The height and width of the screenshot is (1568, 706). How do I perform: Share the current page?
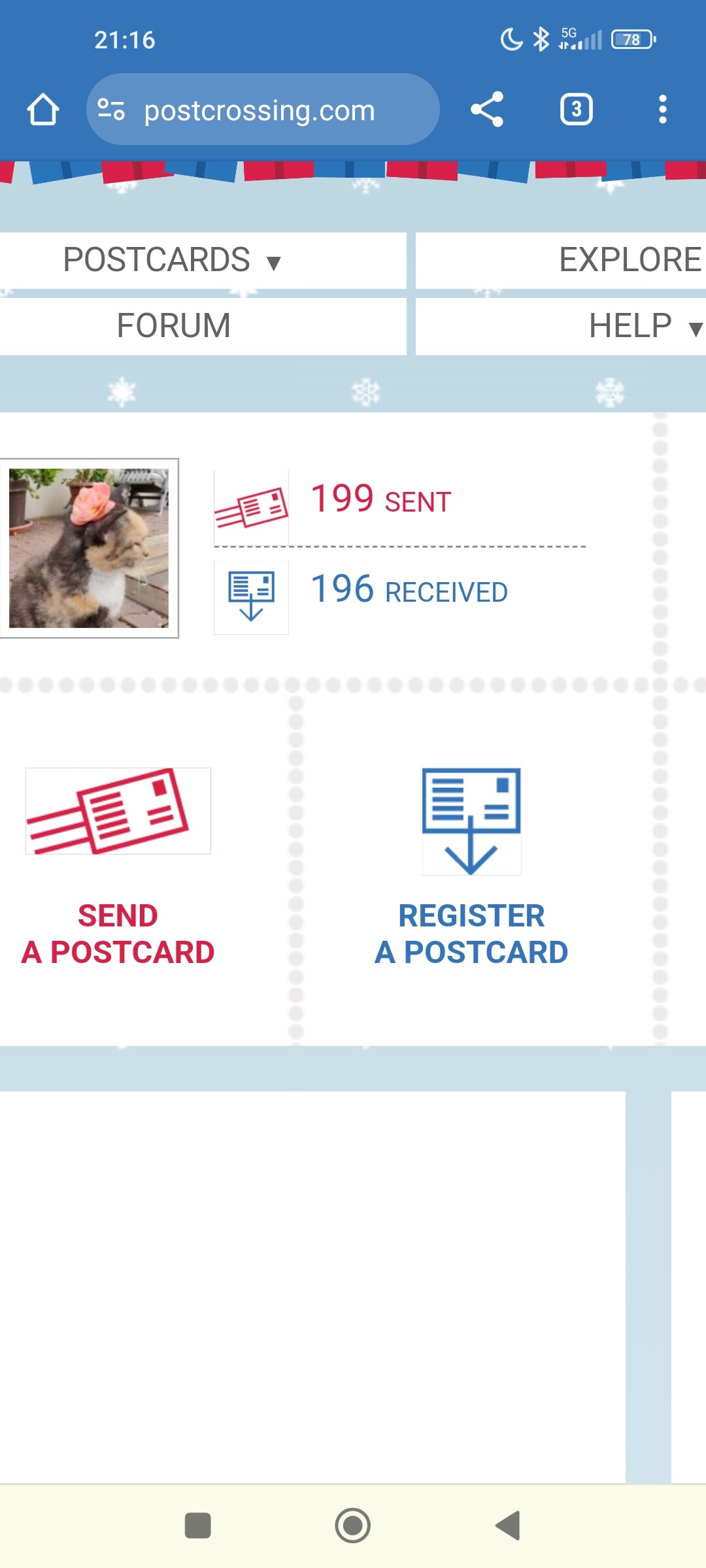coord(487,109)
